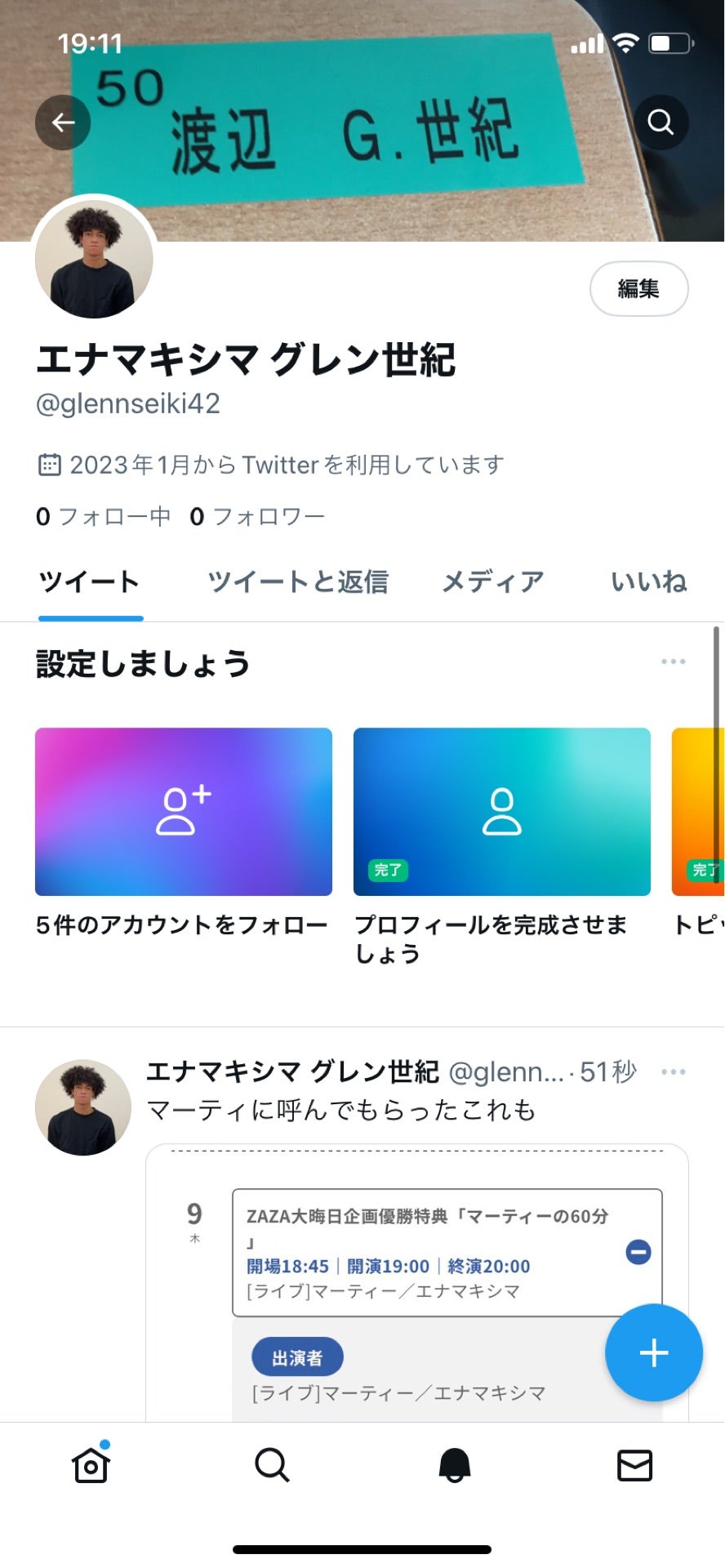The image size is (725, 1568).
Task: Toggle the 完了 badge on profile completion card
Action: pos(387,871)
